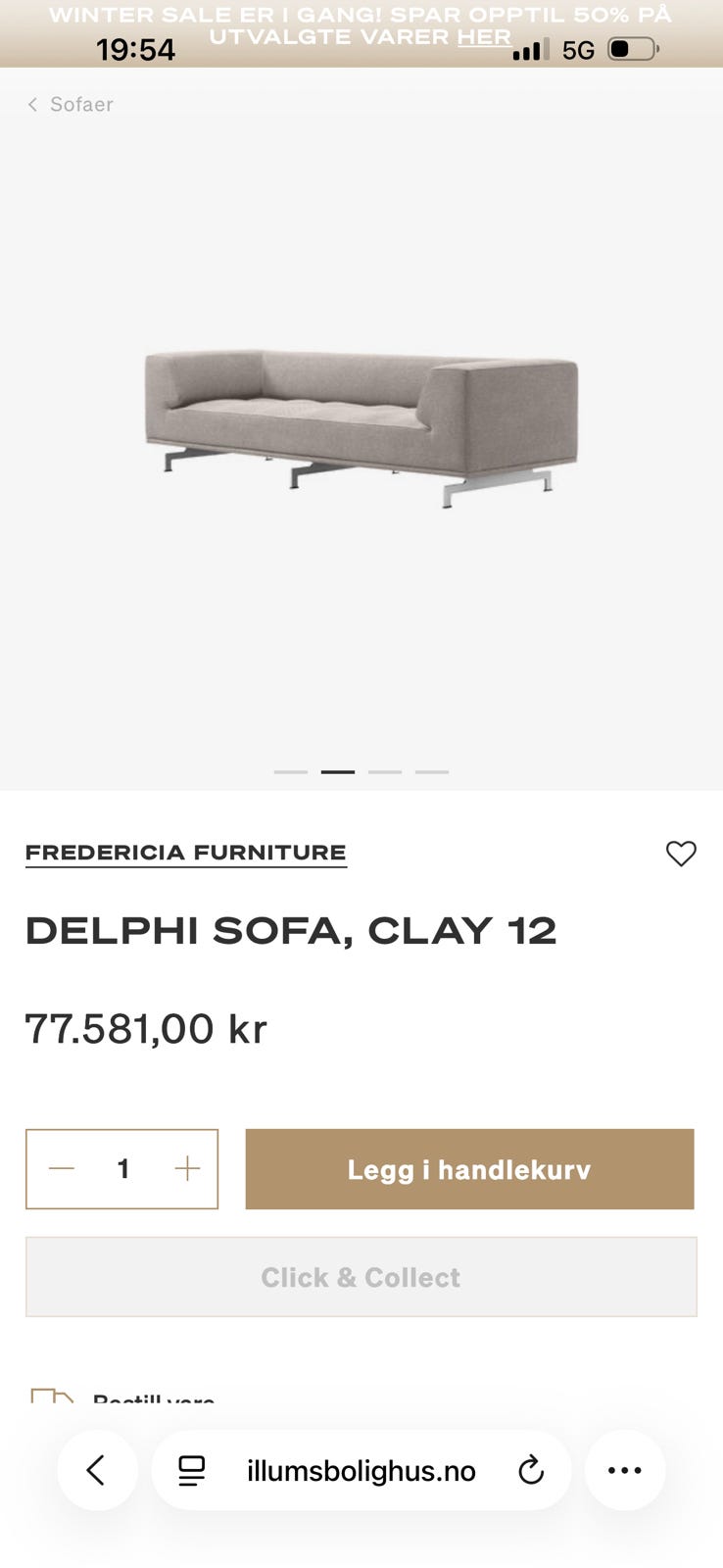Open the winter sale HER link

(484, 37)
